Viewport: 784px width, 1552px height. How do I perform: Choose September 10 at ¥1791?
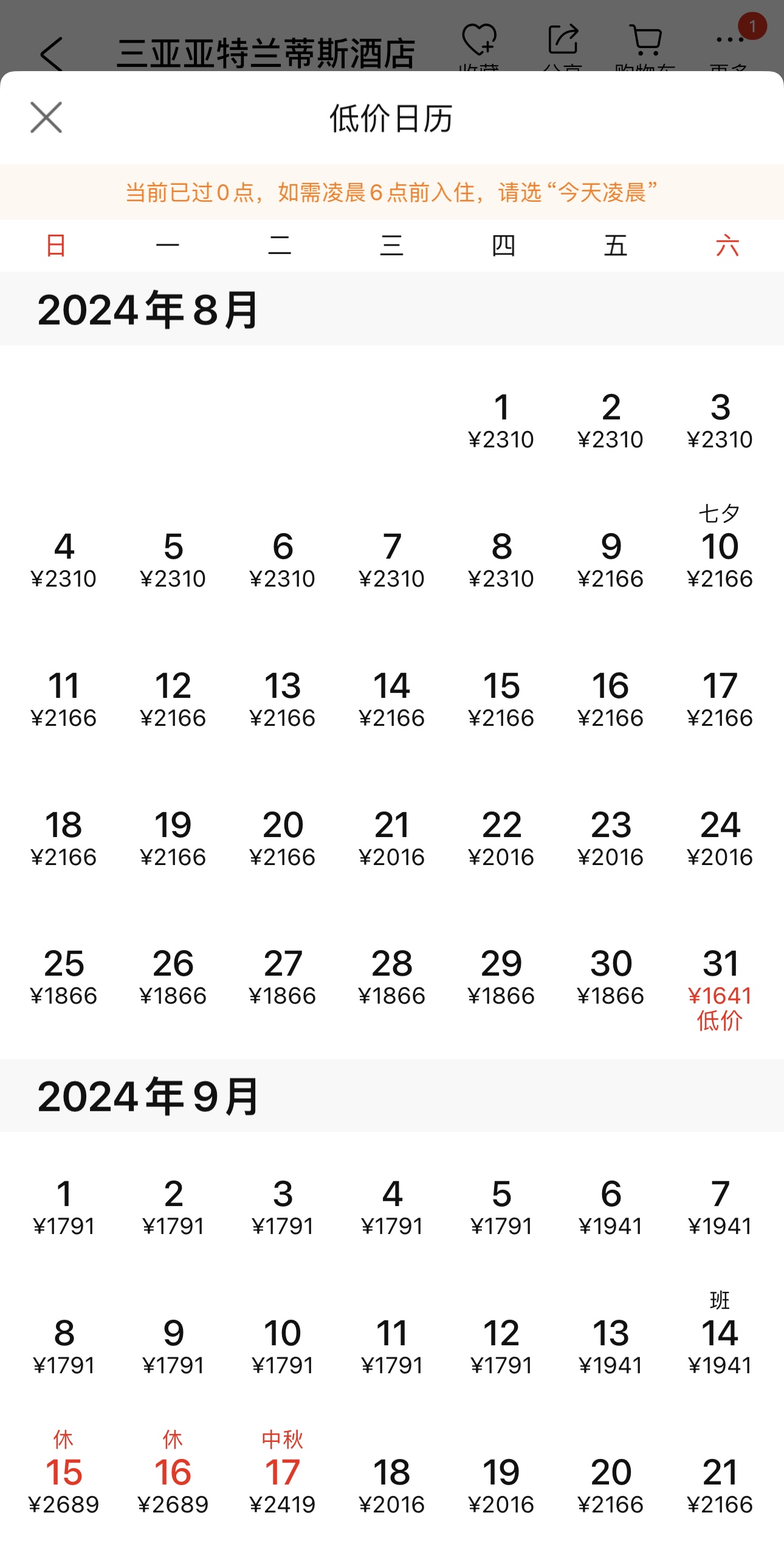tap(282, 1346)
